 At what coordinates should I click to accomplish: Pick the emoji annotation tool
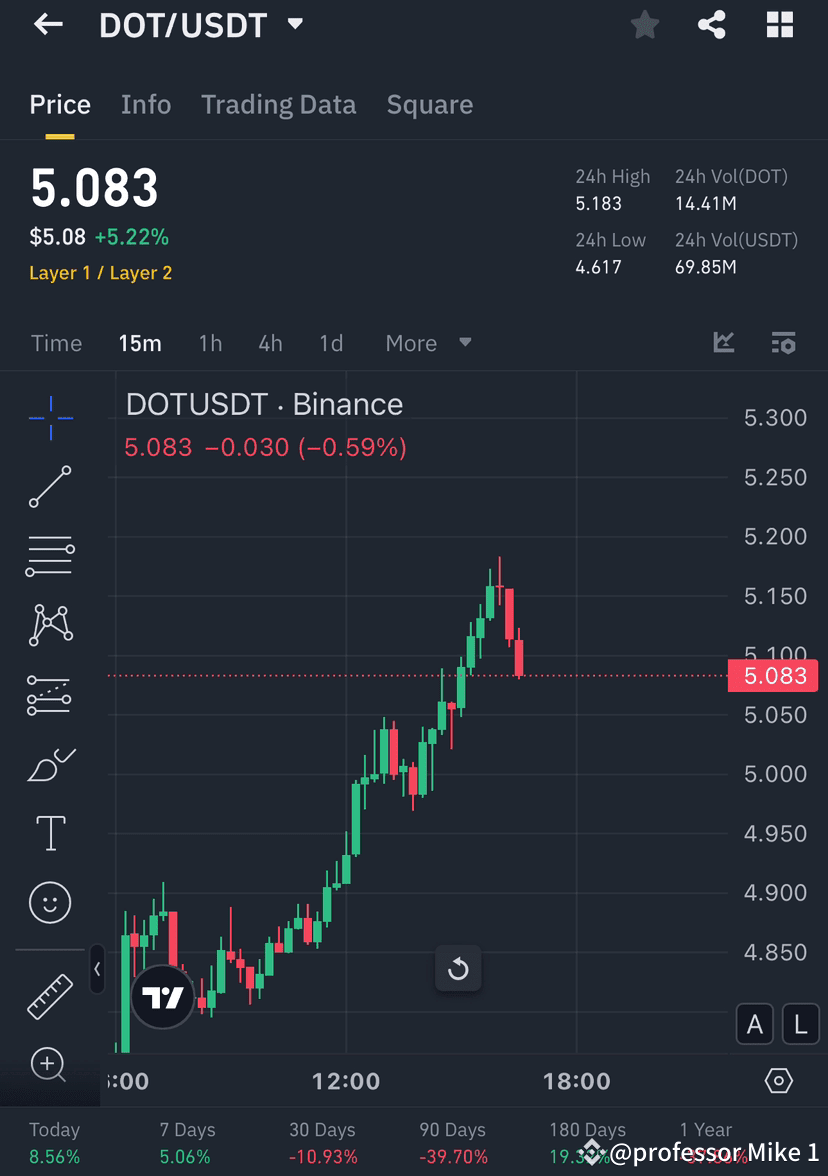(49, 902)
